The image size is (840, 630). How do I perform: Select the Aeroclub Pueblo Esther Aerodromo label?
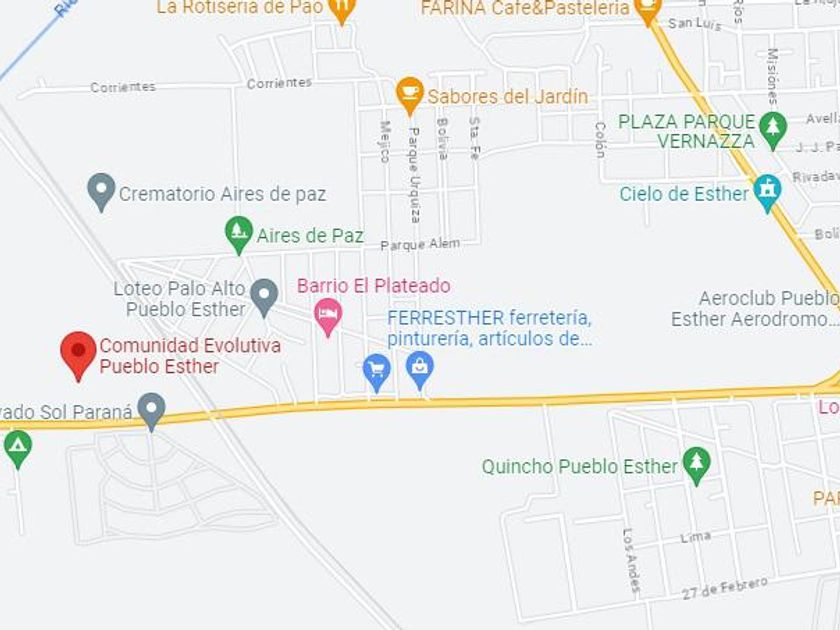[755, 309]
